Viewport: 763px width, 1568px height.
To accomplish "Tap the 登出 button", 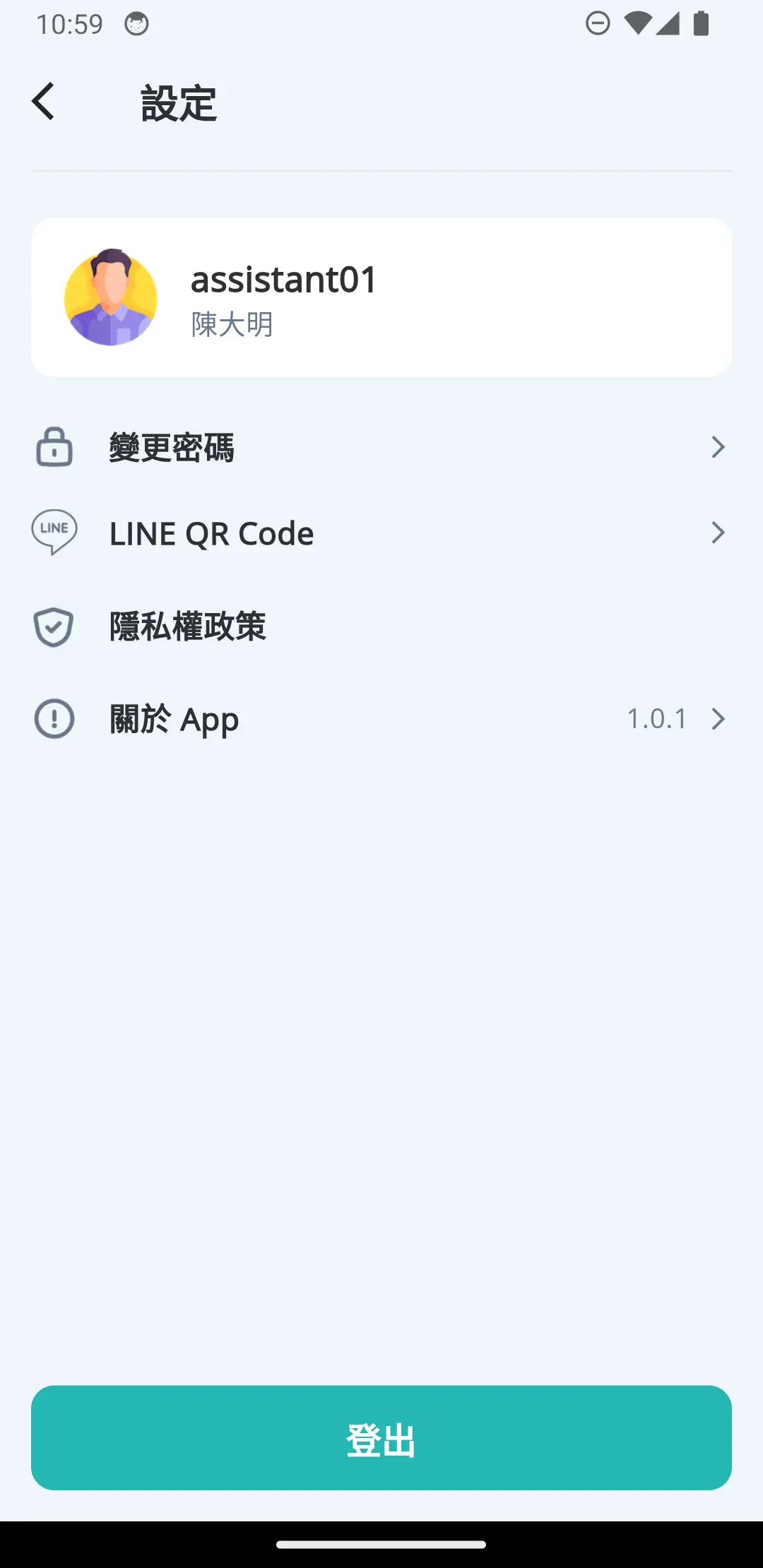I will [381, 1437].
